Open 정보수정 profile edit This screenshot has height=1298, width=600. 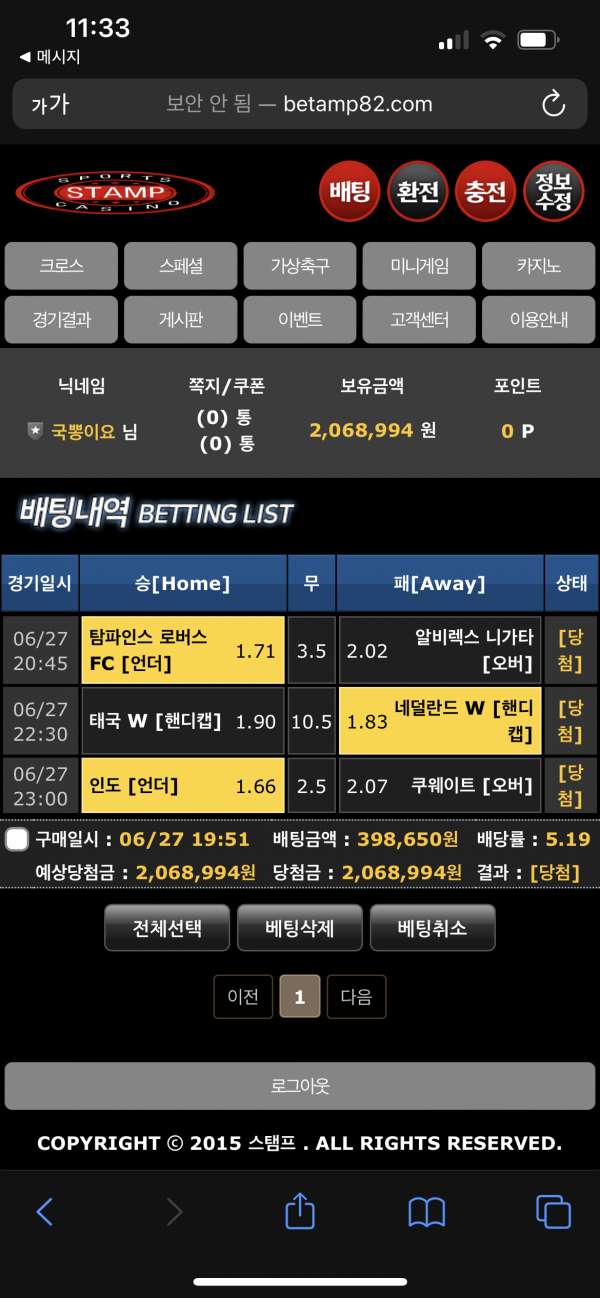point(554,191)
